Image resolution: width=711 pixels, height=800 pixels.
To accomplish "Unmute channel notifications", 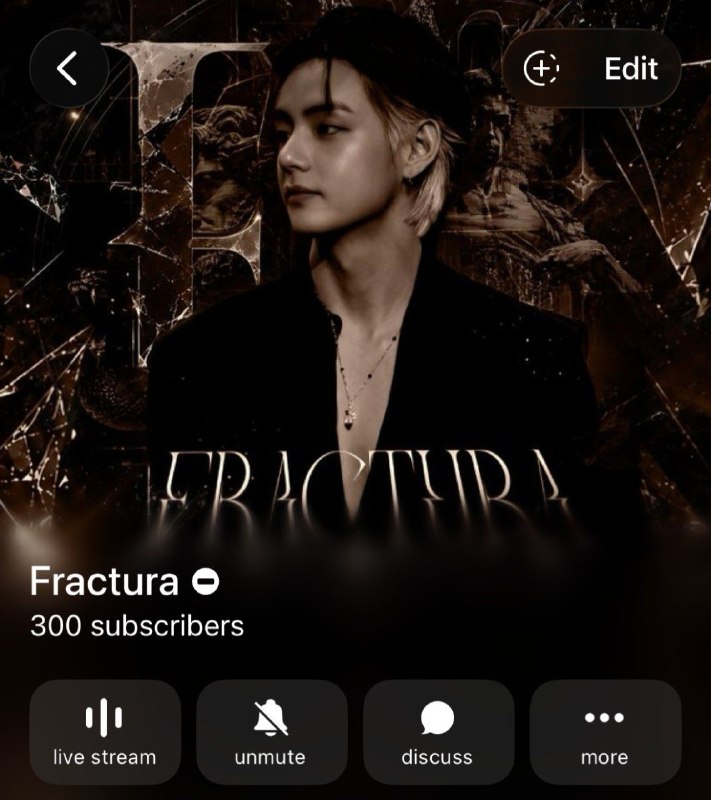I will click(x=272, y=732).
